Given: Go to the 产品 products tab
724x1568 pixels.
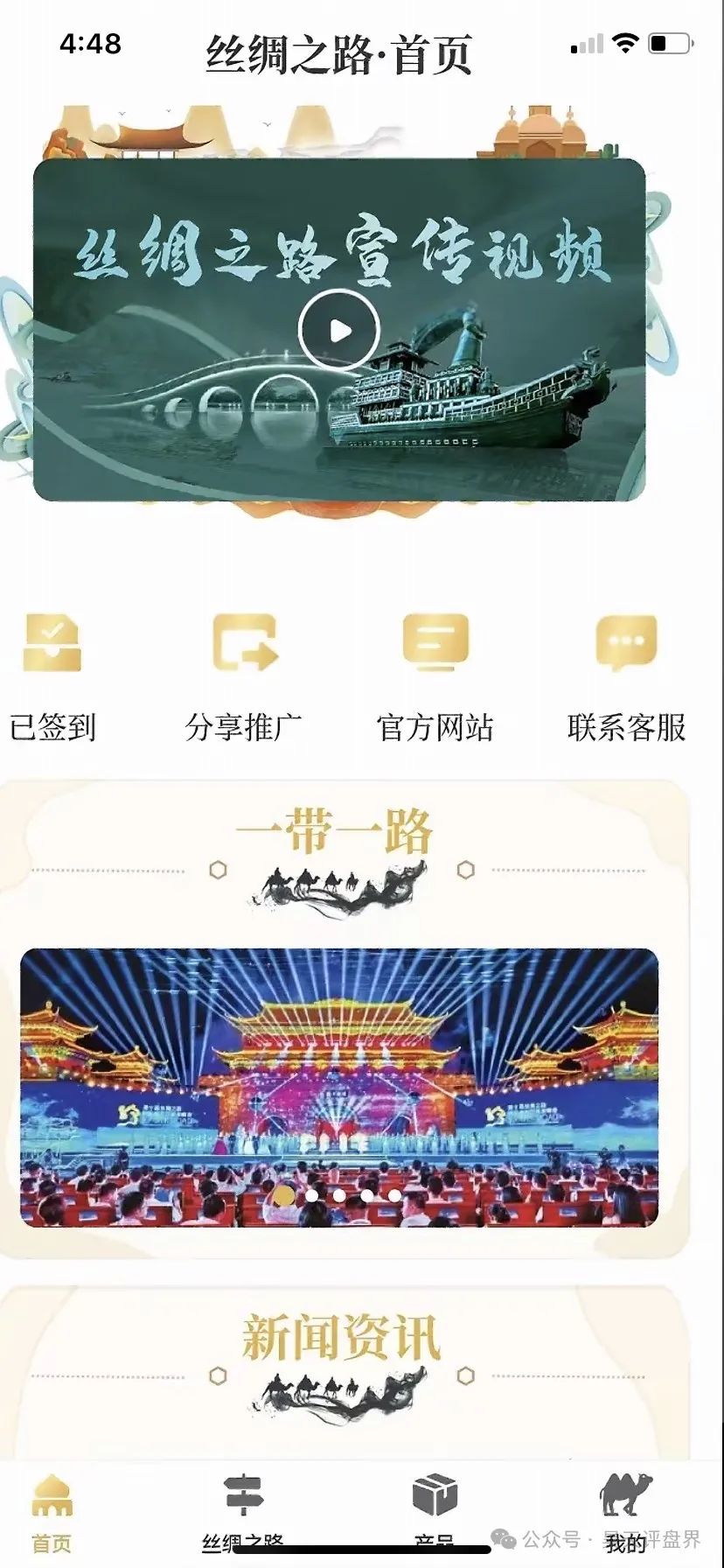Looking at the screenshot, I should (x=435, y=1510).
